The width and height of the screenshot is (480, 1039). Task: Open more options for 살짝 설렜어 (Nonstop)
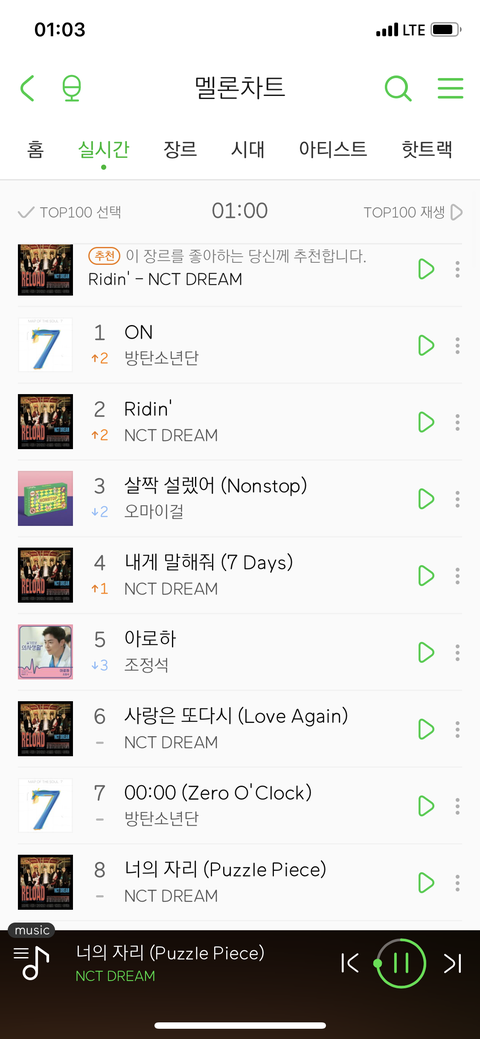(x=457, y=498)
